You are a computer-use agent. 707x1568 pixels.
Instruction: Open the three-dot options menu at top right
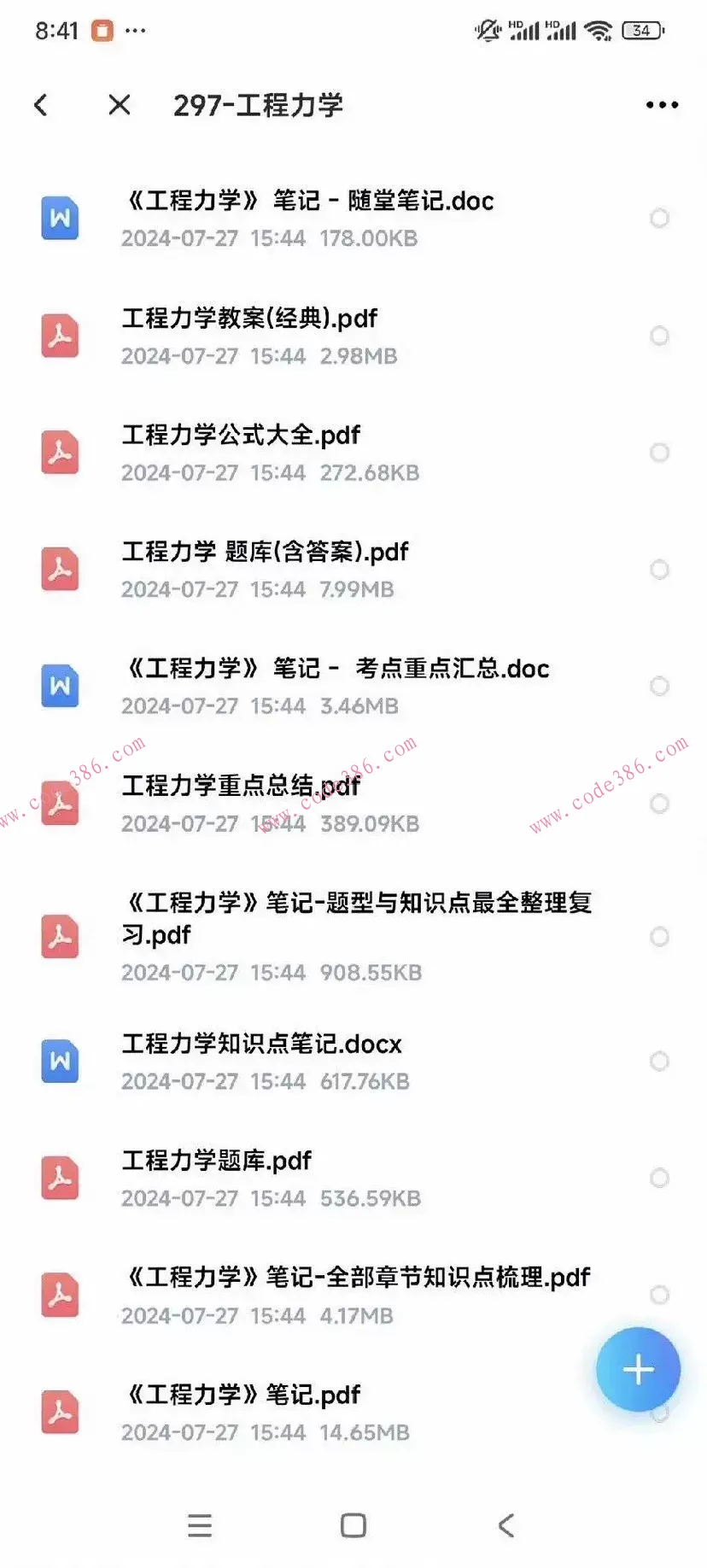[662, 104]
